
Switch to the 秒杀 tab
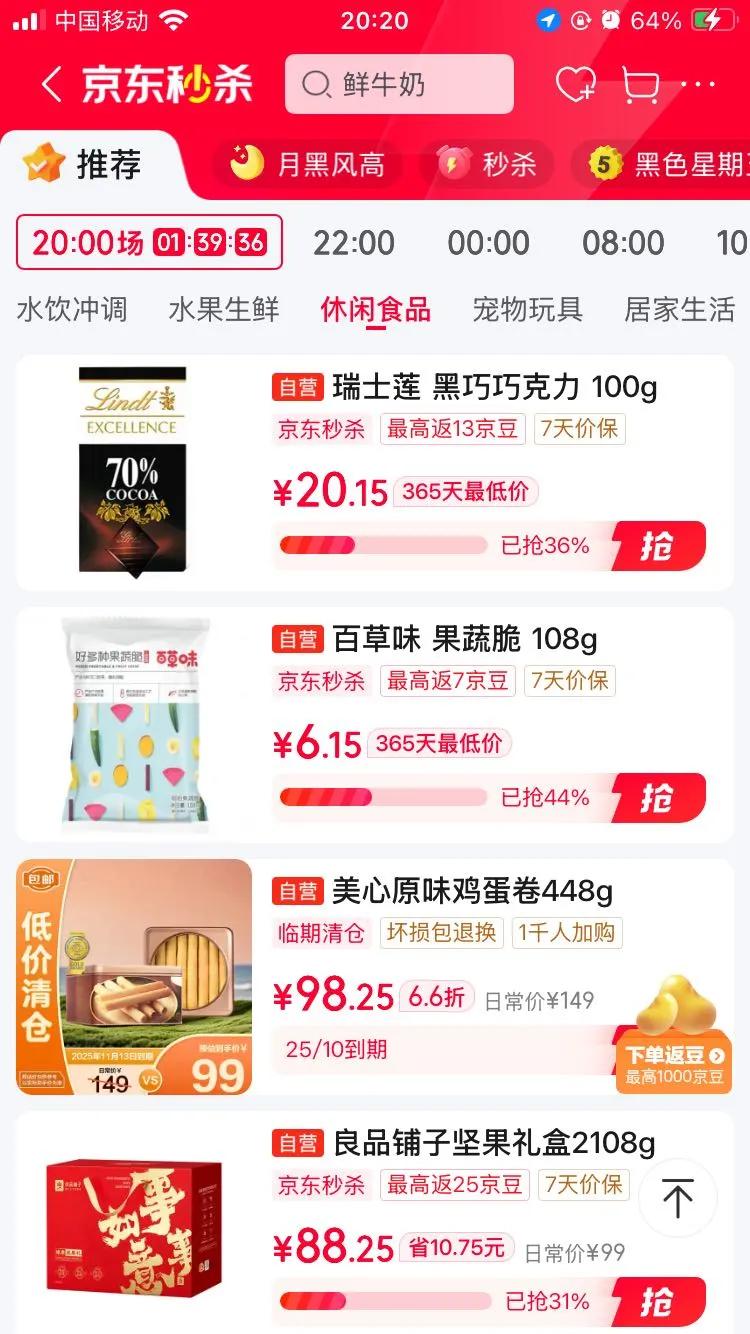pyautogui.click(x=487, y=164)
